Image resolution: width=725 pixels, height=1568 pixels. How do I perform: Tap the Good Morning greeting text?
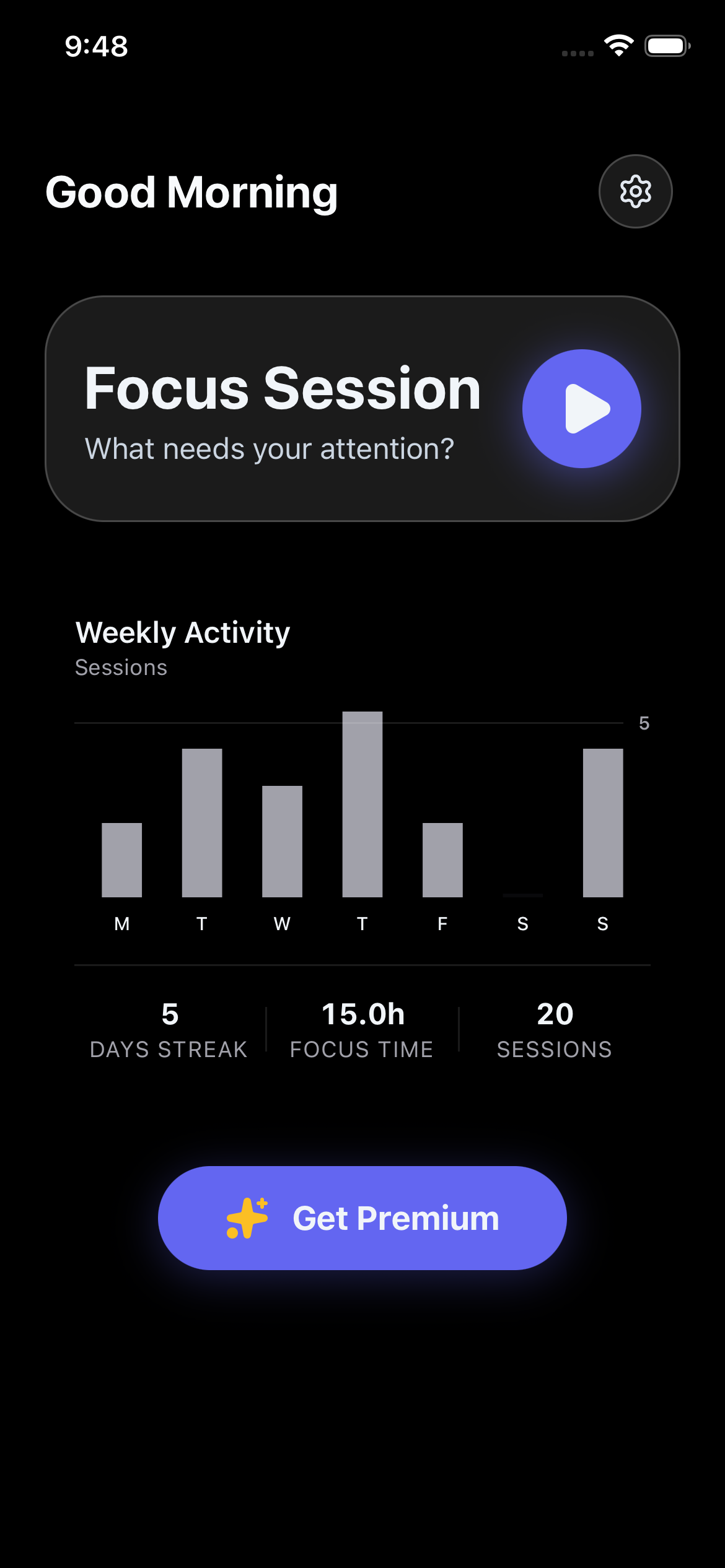click(x=191, y=191)
